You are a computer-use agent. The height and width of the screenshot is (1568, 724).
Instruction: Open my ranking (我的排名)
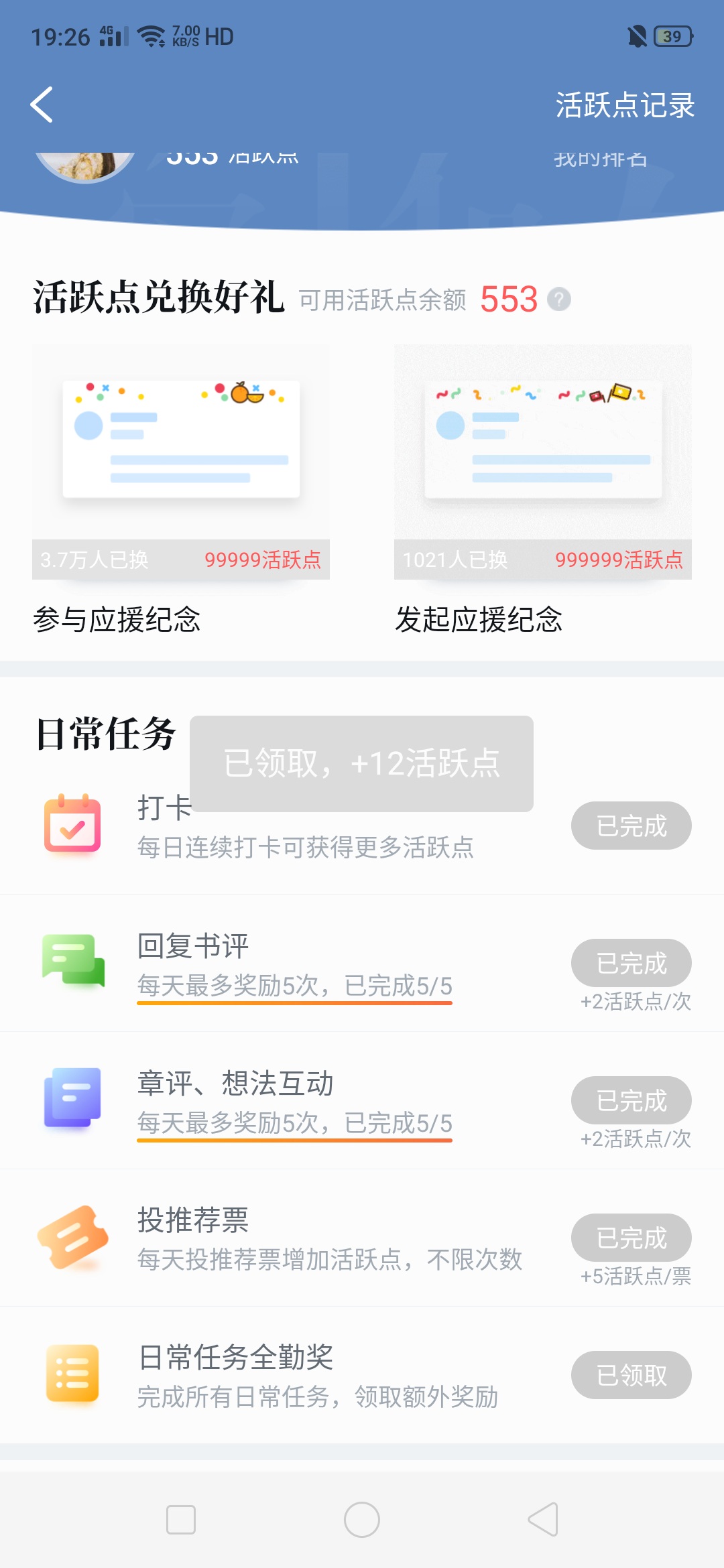[x=601, y=159]
